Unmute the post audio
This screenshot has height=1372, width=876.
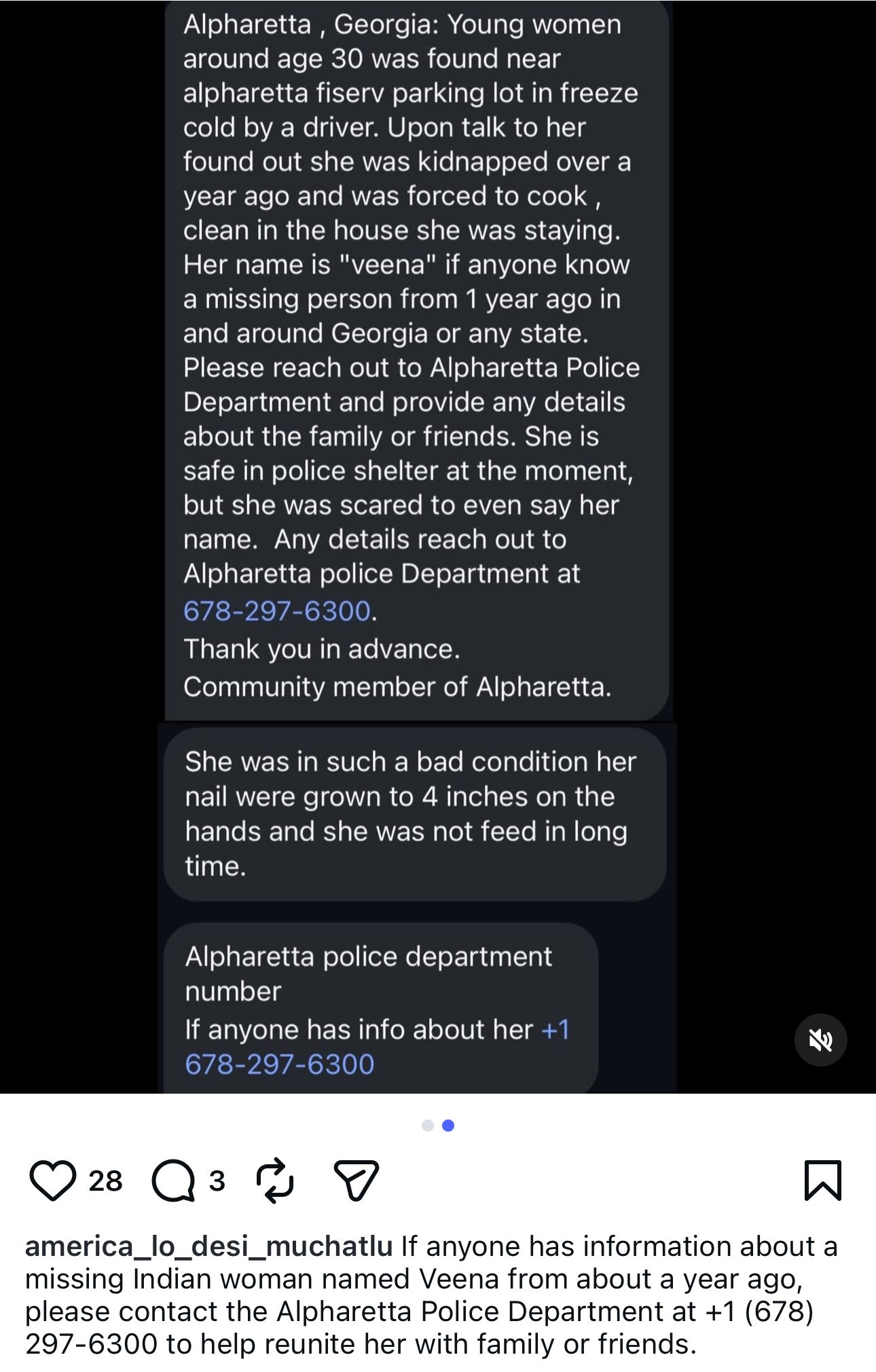click(x=820, y=1040)
